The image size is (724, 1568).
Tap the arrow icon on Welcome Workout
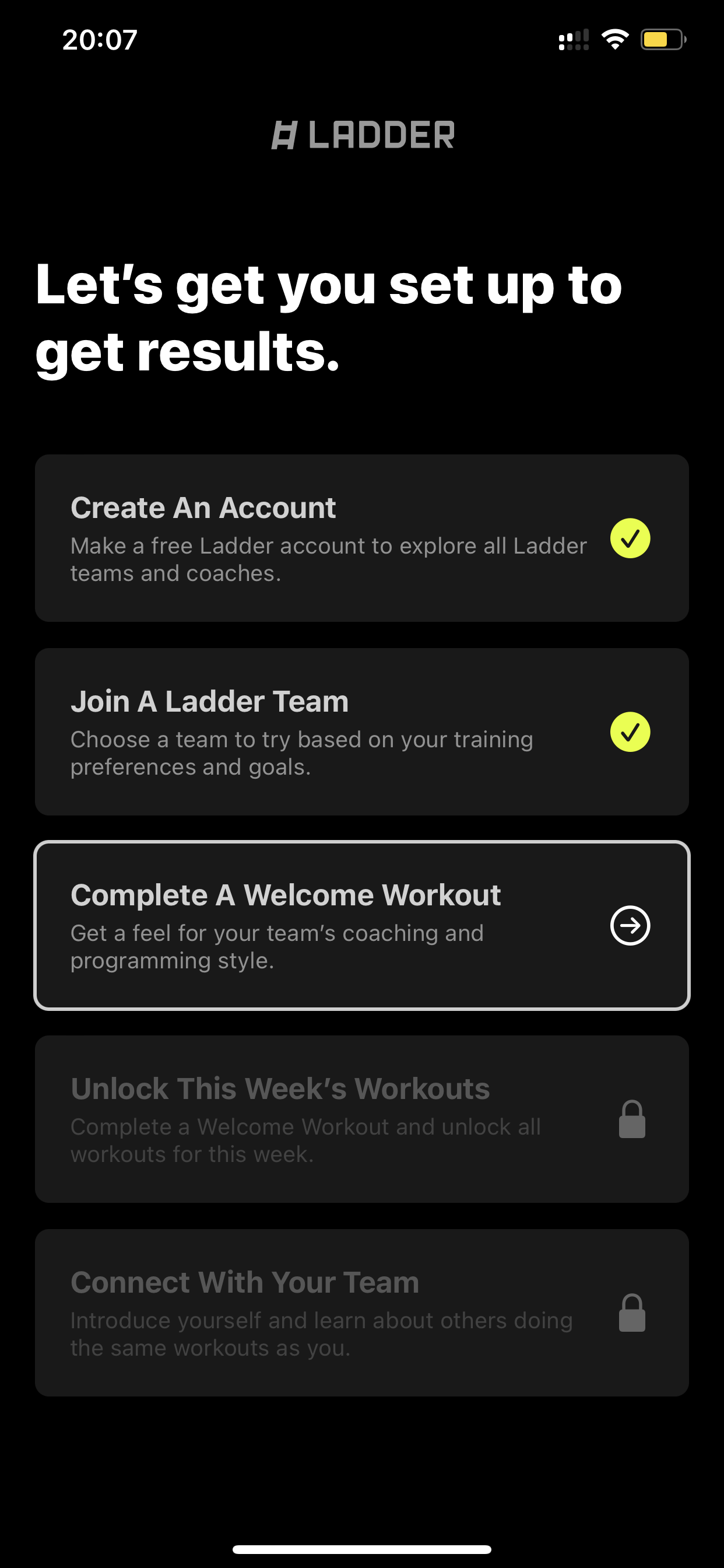[630, 925]
